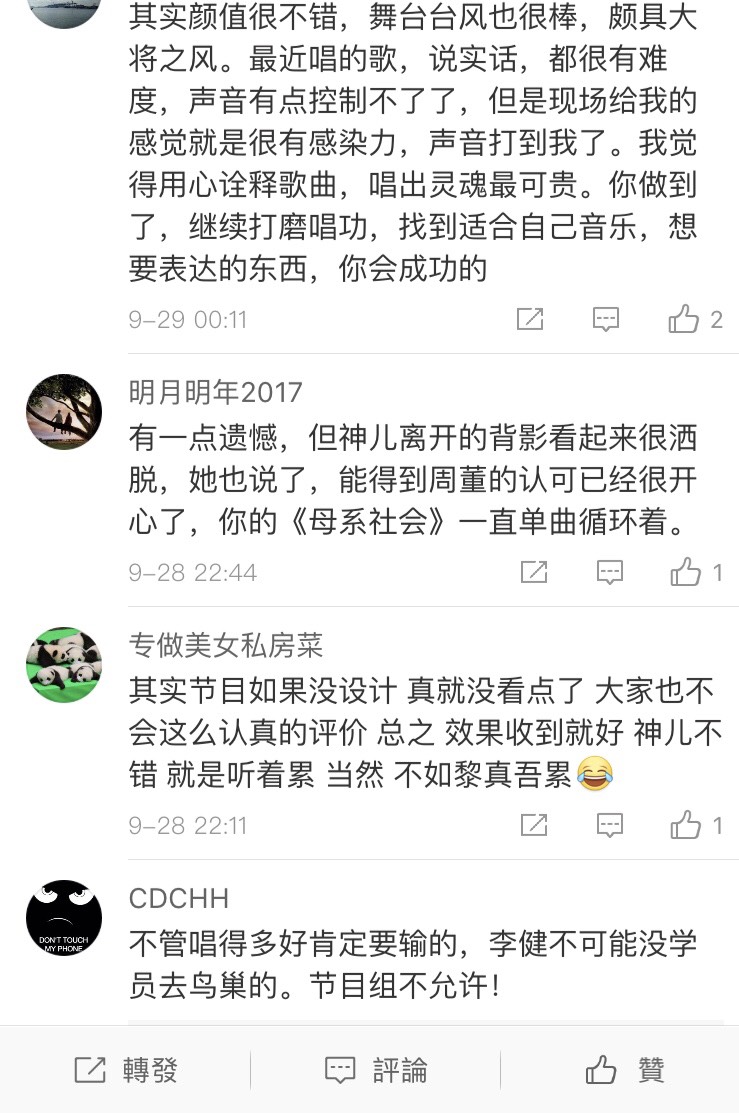The width and height of the screenshot is (739, 1113).
Task: Reply to the comment posted 9-29 00:11
Action: [x=606, y=319]
